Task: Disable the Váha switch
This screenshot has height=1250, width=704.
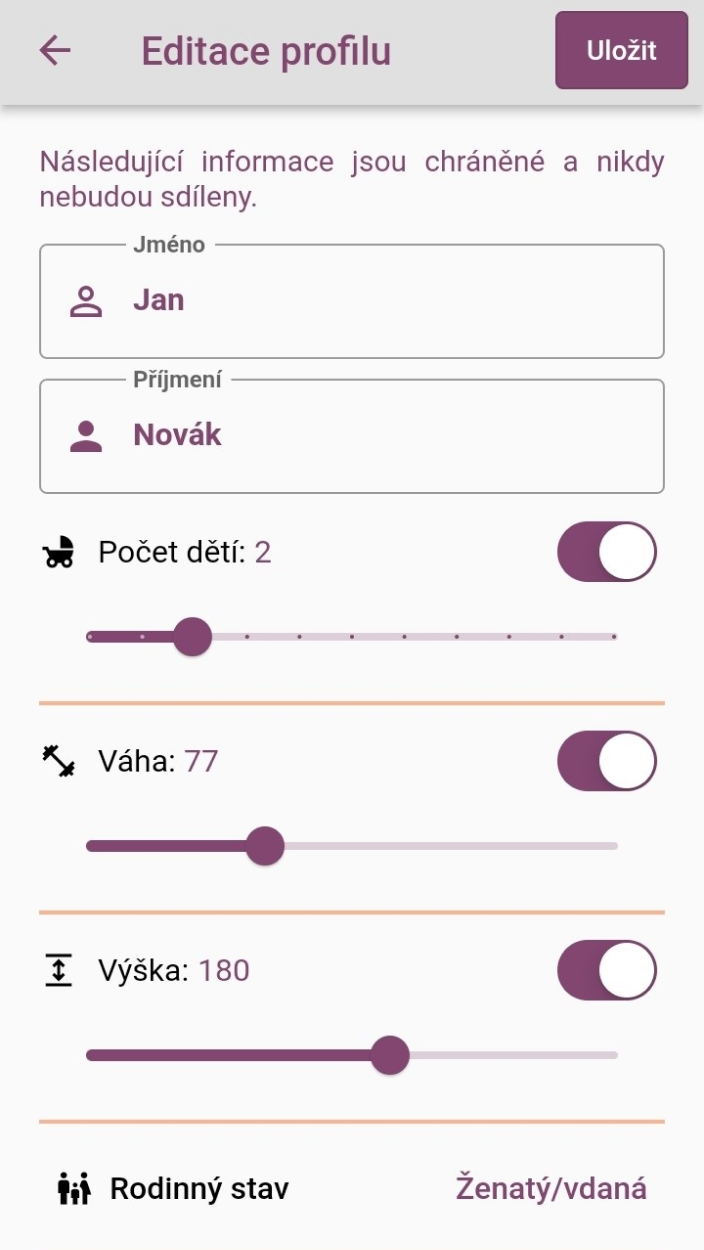Action: point(606,761)
